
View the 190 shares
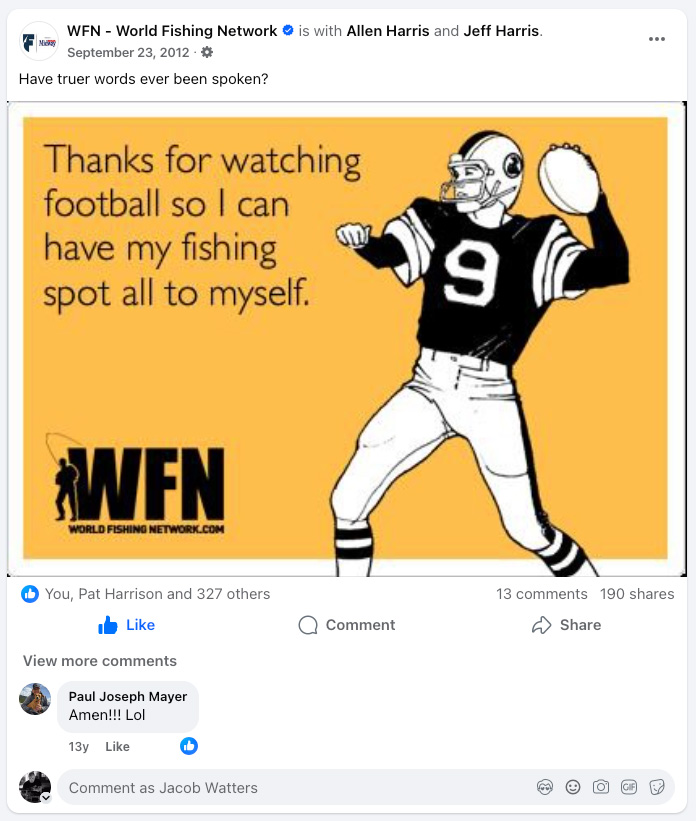(x=637, y=594)
